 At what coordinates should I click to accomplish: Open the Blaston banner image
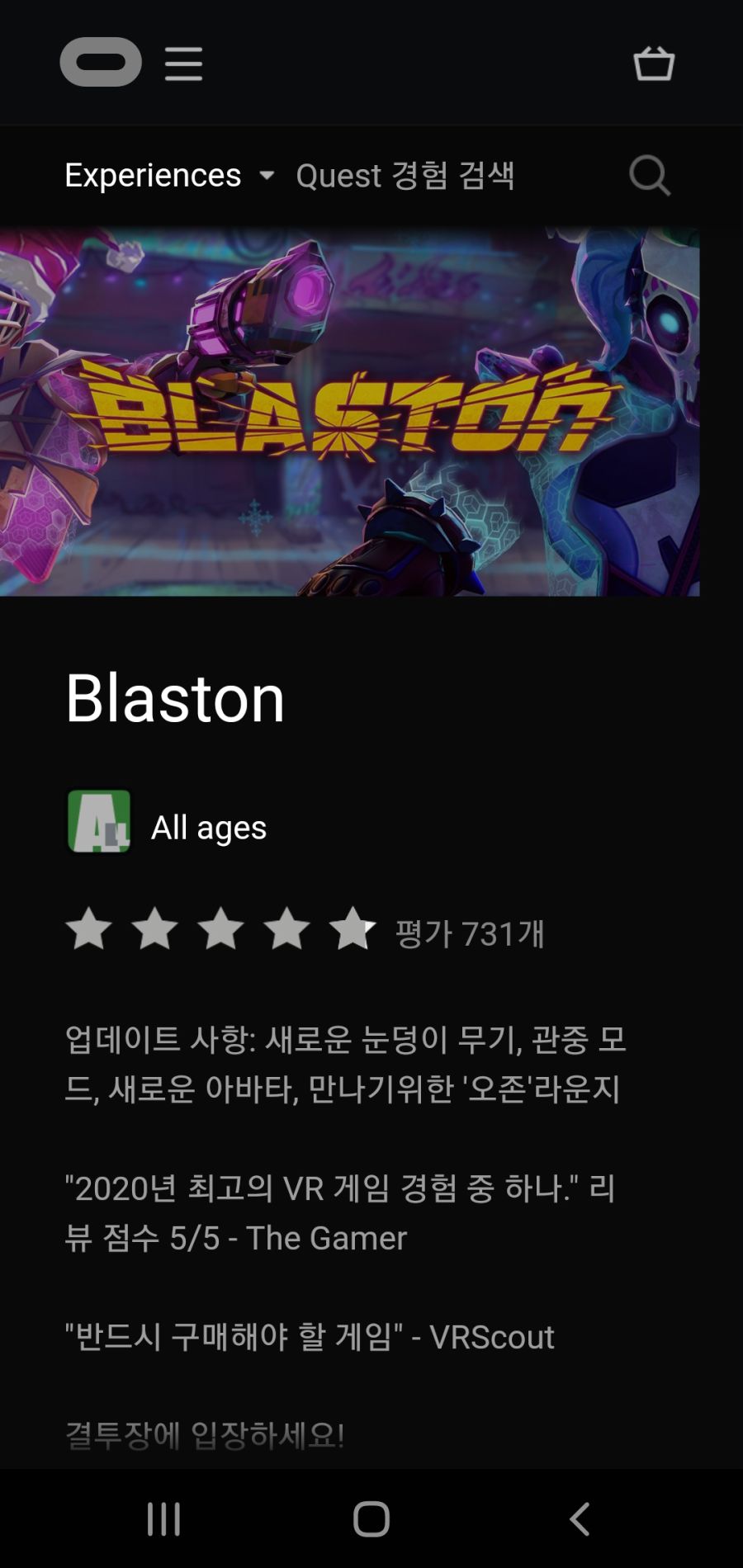point(349,411)
